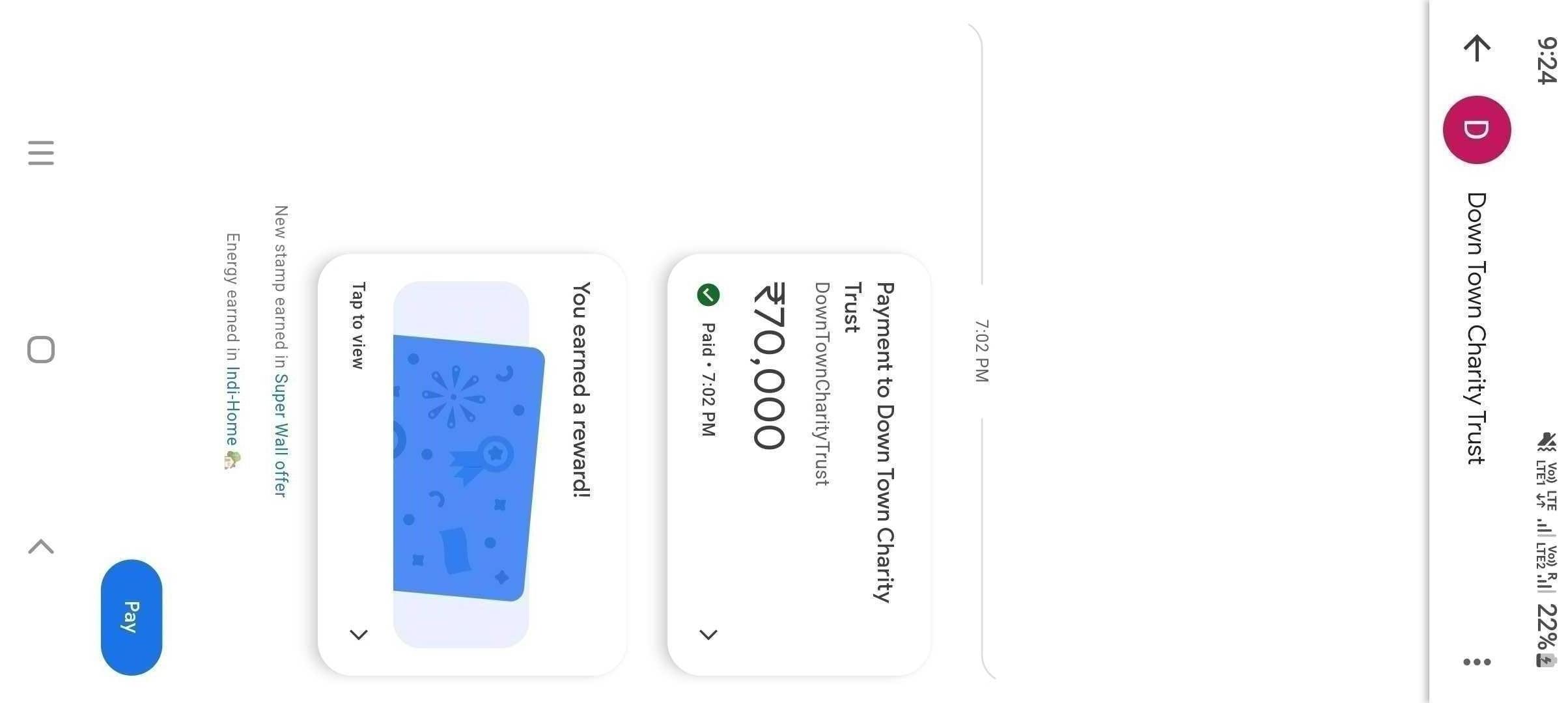This screenshot has height=703, width=1568.
Task: Open Down Town Charity Trust profile avatar
Action: (x=1476, y=130)
